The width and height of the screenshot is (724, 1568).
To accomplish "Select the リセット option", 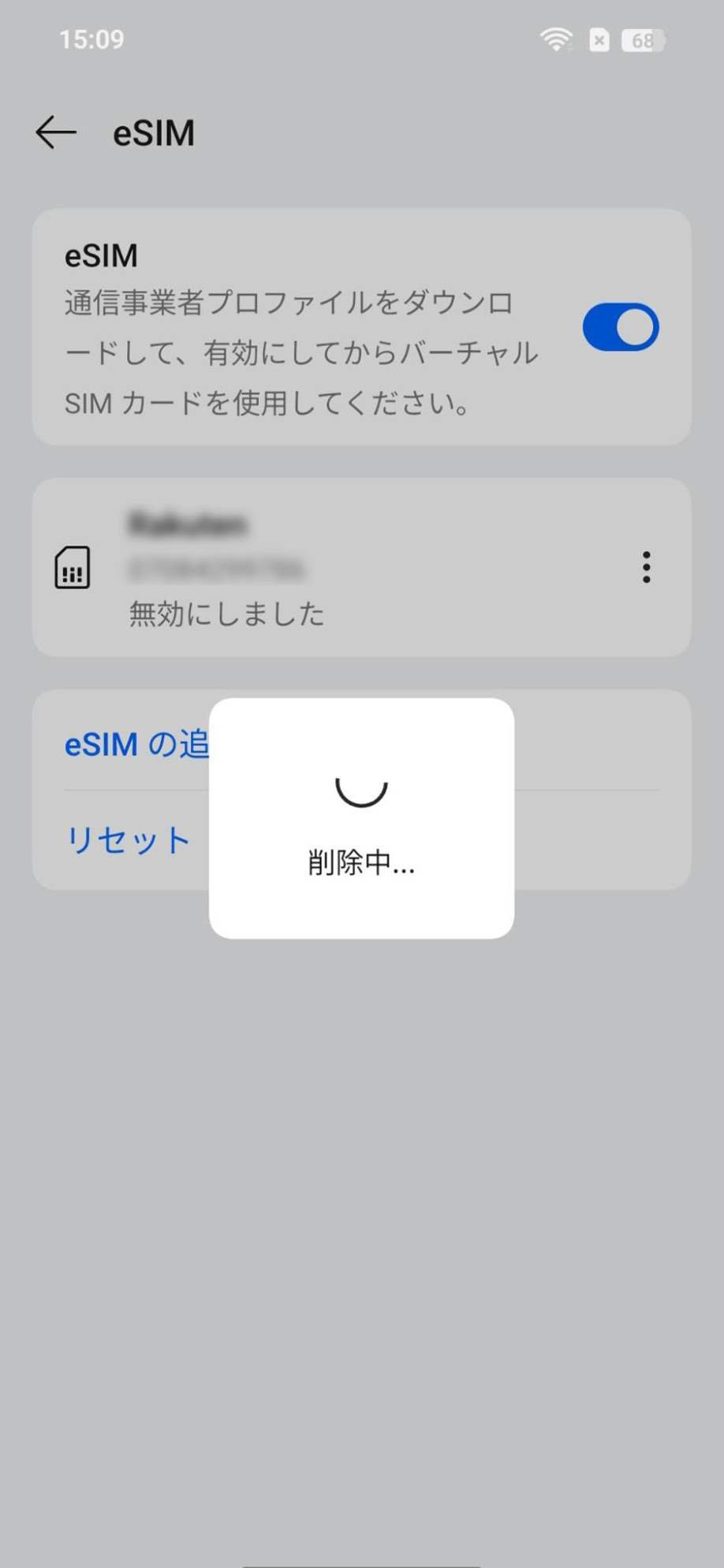I will (128, 840).
